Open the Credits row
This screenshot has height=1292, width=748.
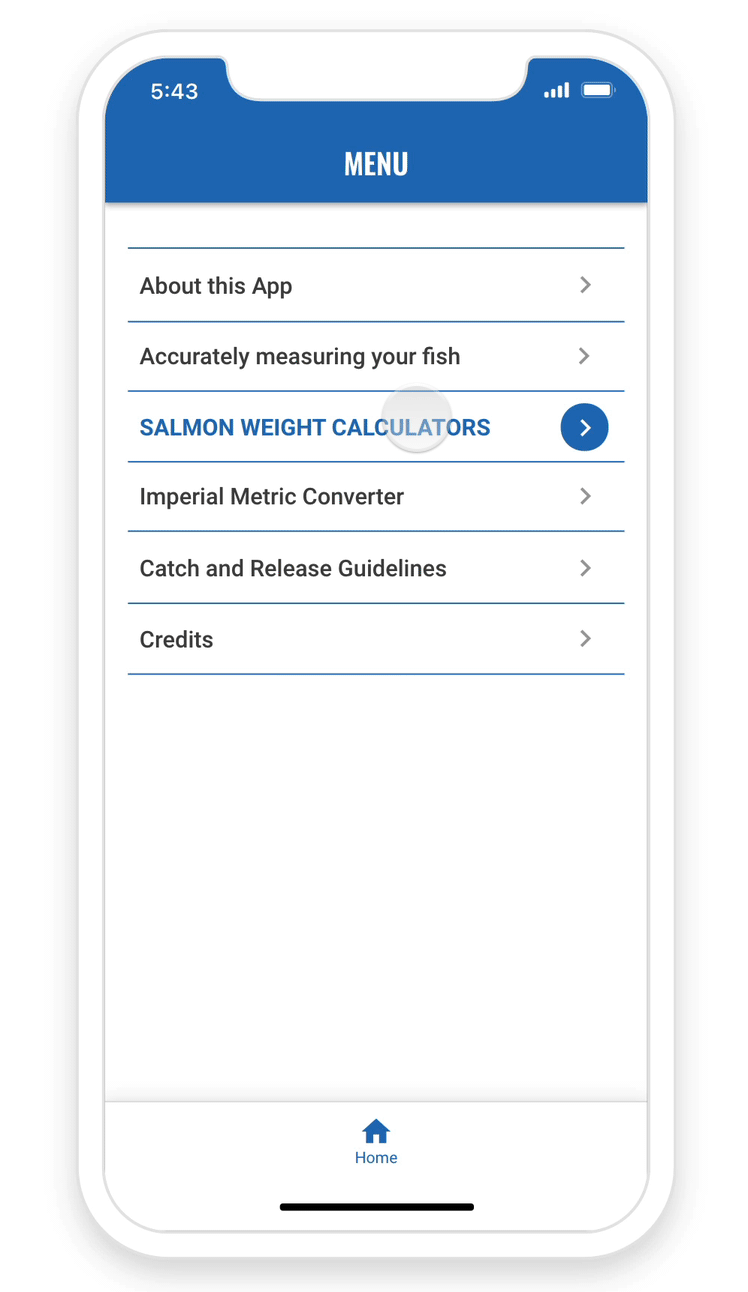tap(376, 639)
